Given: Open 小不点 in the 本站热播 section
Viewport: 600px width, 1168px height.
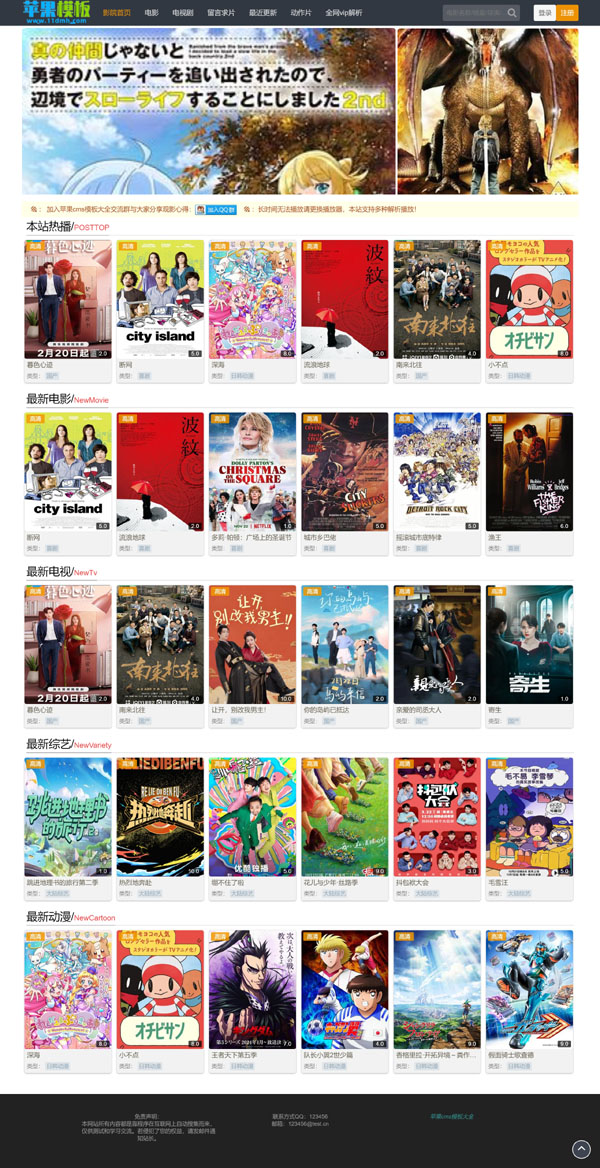Looking at the screenshot, I should coord(529,300).
